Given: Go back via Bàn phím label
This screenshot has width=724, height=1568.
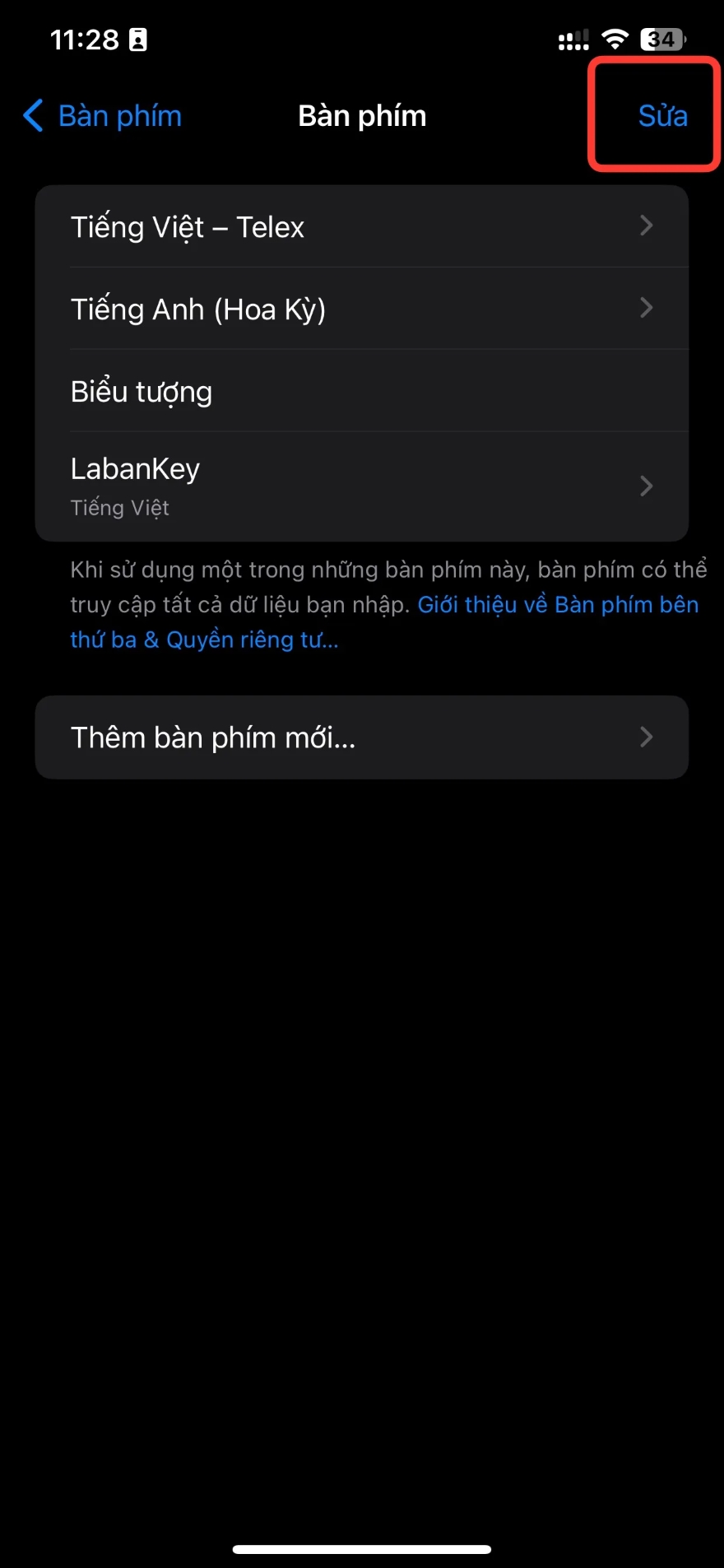Looking at the screenshot, I should tap(119, 115).
